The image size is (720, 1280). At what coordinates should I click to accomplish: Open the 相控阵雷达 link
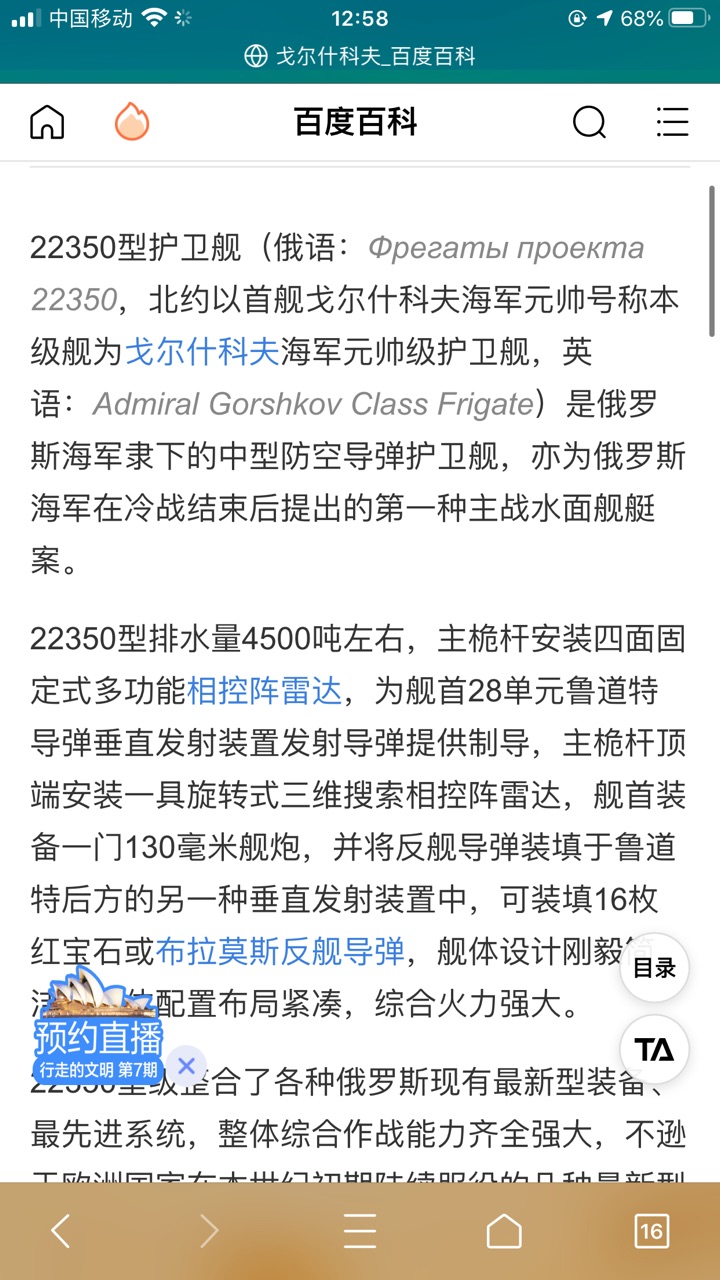264,690
